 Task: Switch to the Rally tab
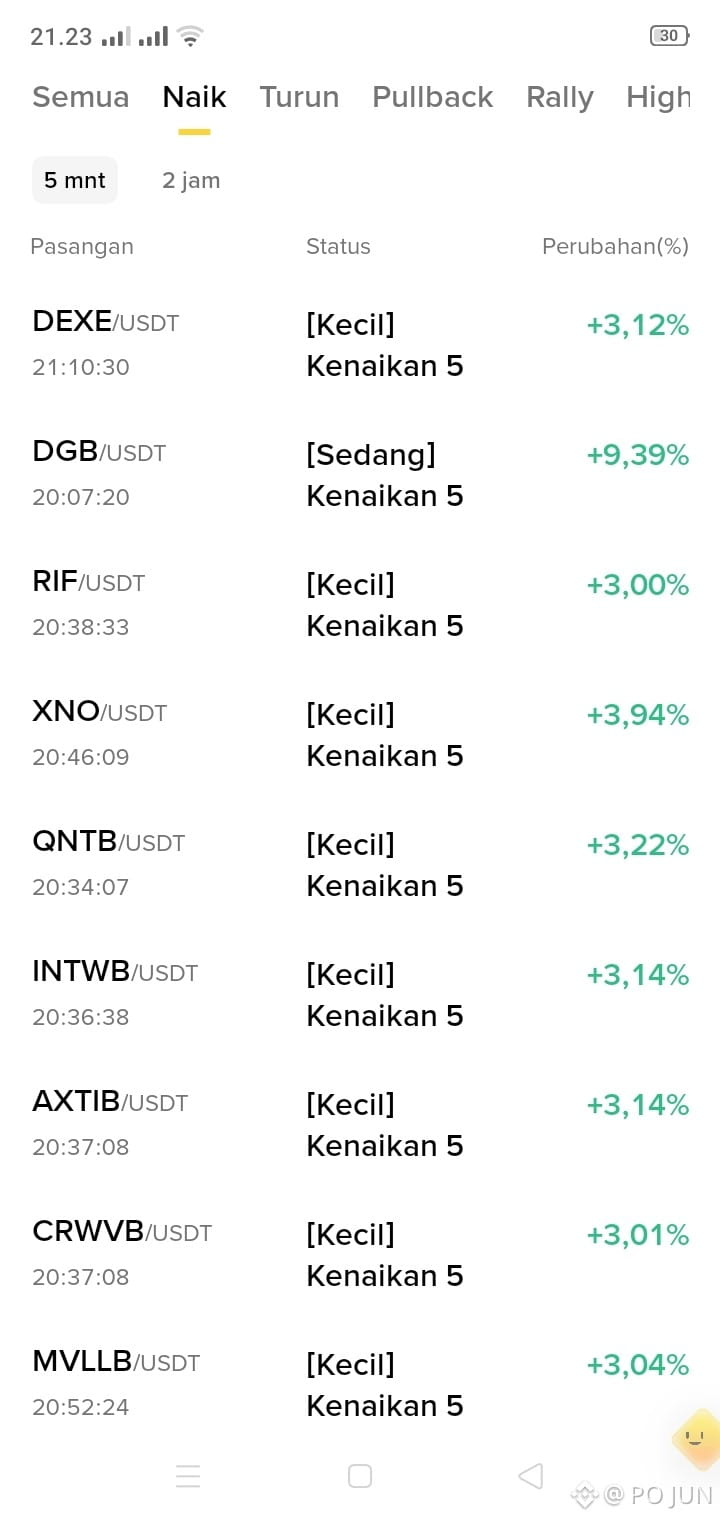point(560,97)
